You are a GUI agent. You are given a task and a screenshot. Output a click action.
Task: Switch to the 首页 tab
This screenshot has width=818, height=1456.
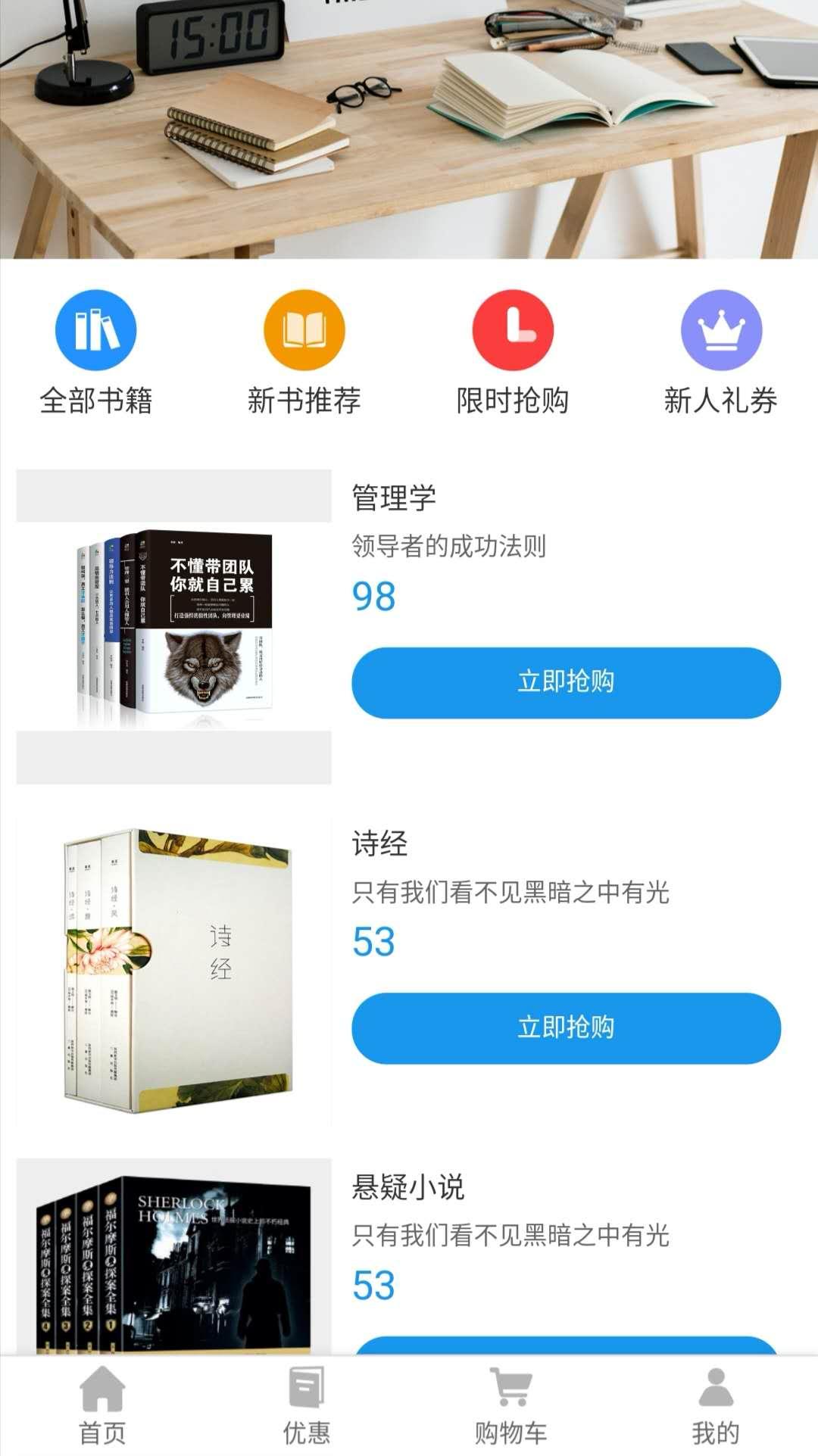pos(102,1405)
